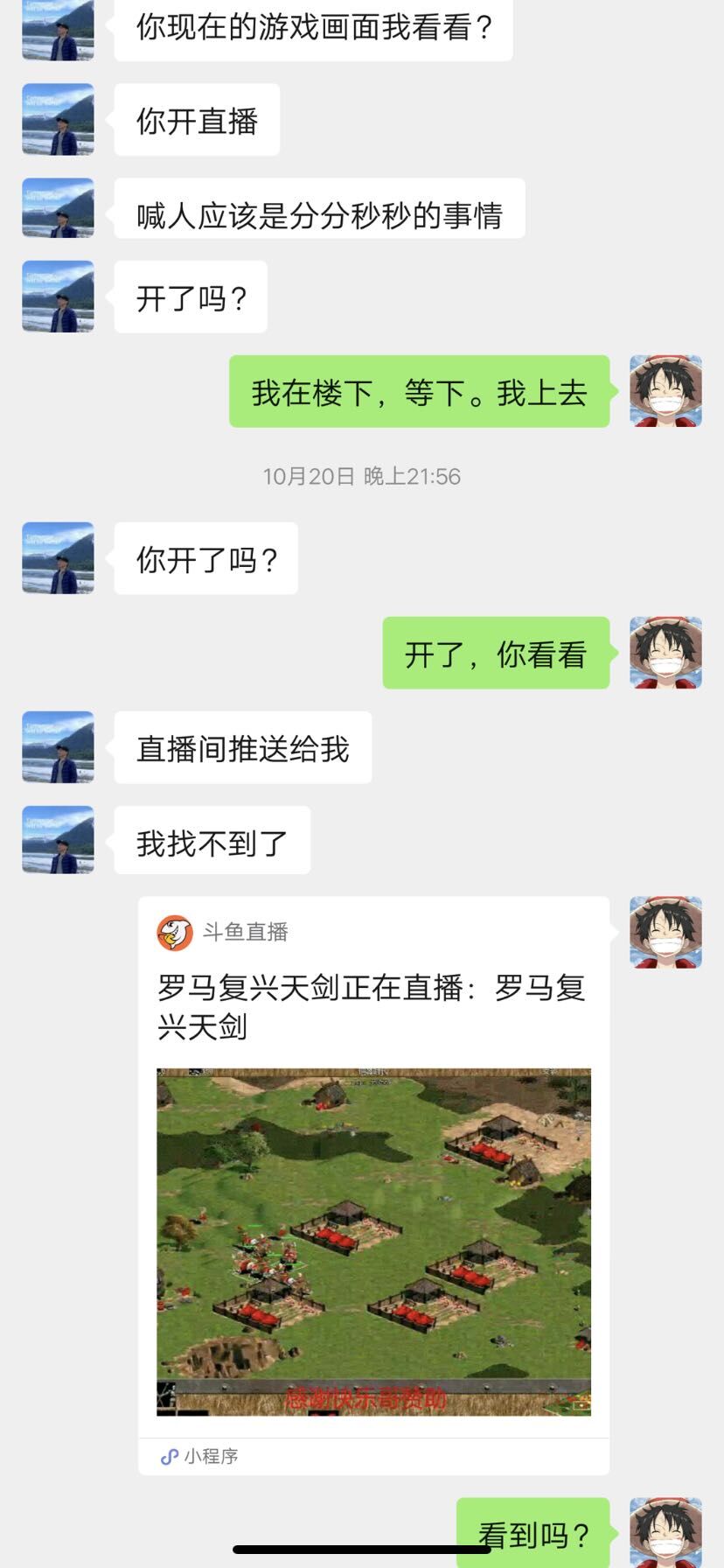Open friend's avatar beside "你开直播"

56,120
